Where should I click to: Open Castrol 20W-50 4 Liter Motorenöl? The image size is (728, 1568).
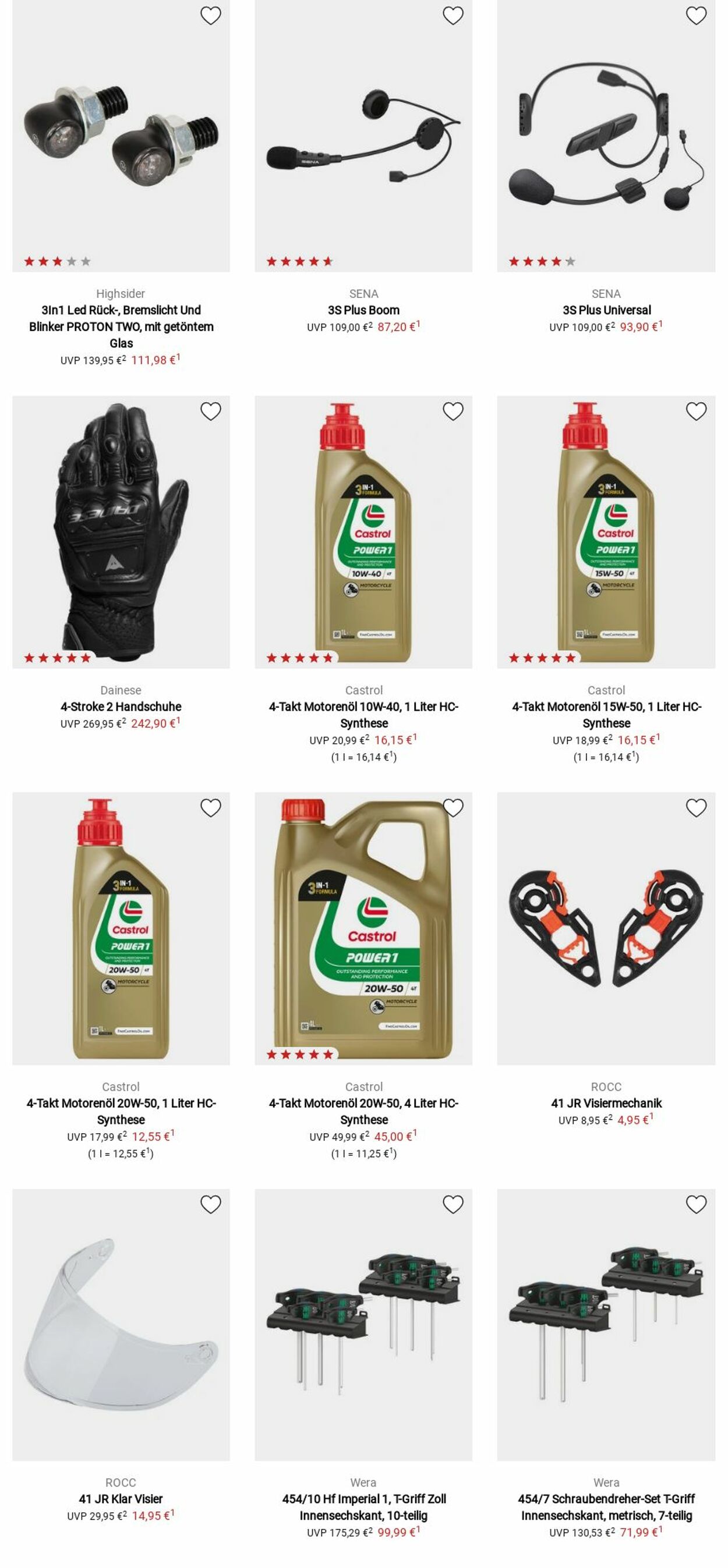click(363, 1111)
